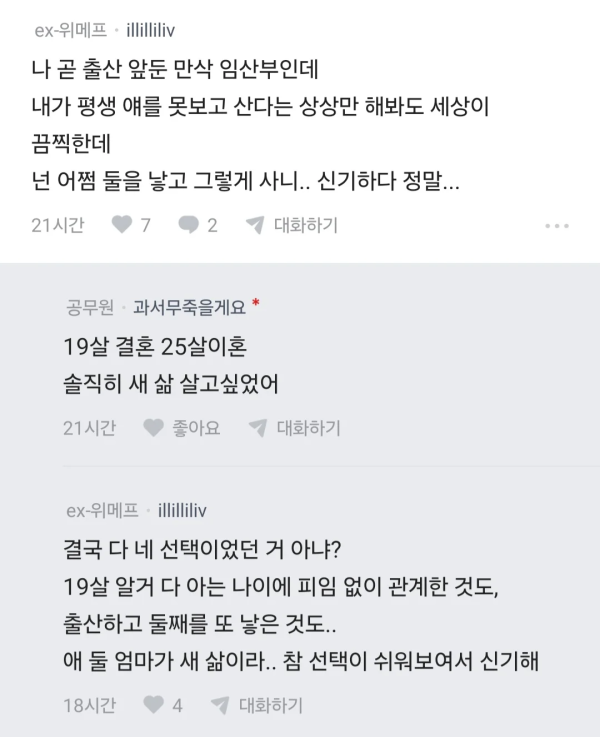Tap 대화하기 under the 공무원 reply

295,428
